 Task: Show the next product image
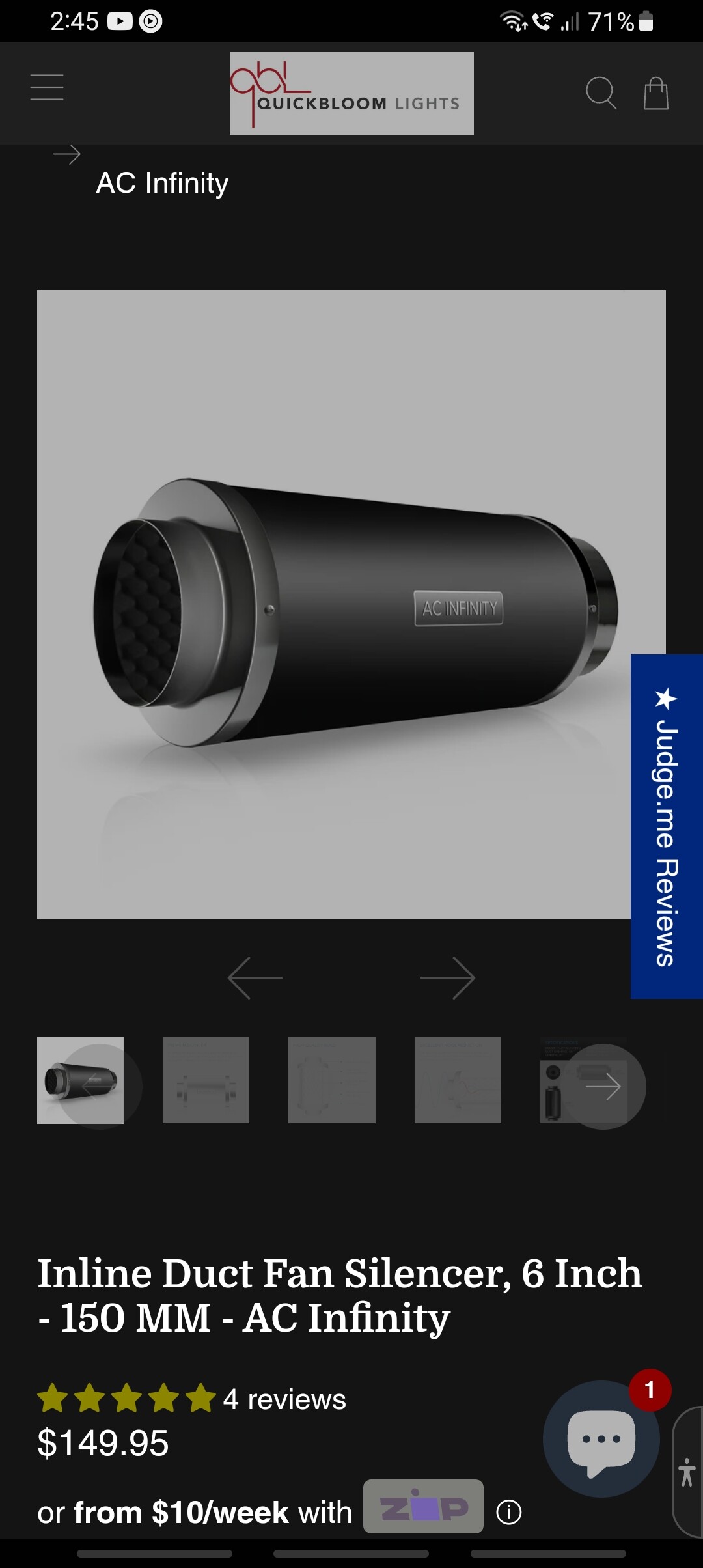click(448, 977)
